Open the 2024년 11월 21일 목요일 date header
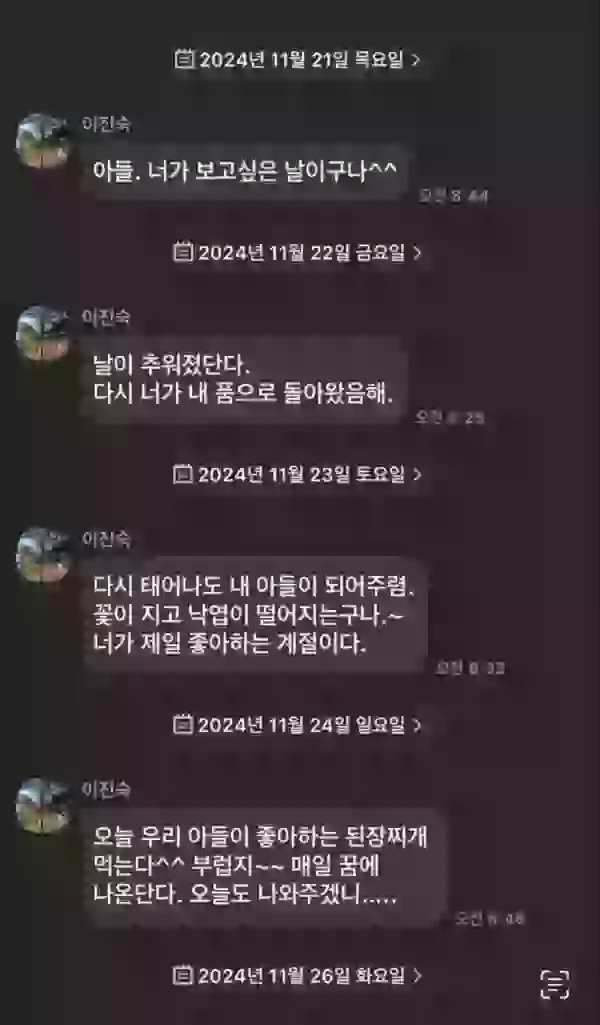Viewport: 600px width, 1025px height. coord(298,60)
